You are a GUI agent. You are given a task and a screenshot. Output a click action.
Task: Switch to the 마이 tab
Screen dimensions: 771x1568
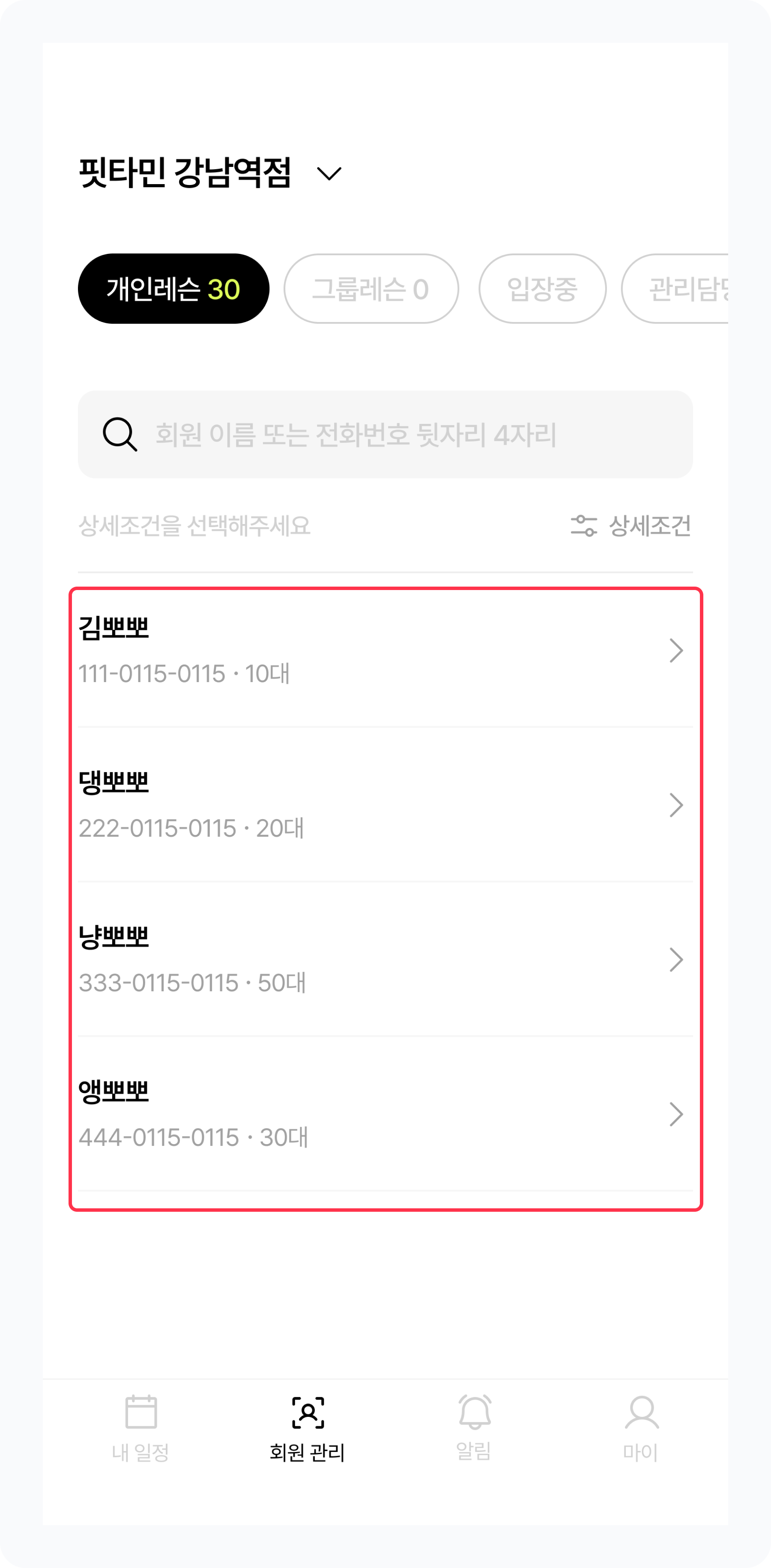click(641, 1428)
